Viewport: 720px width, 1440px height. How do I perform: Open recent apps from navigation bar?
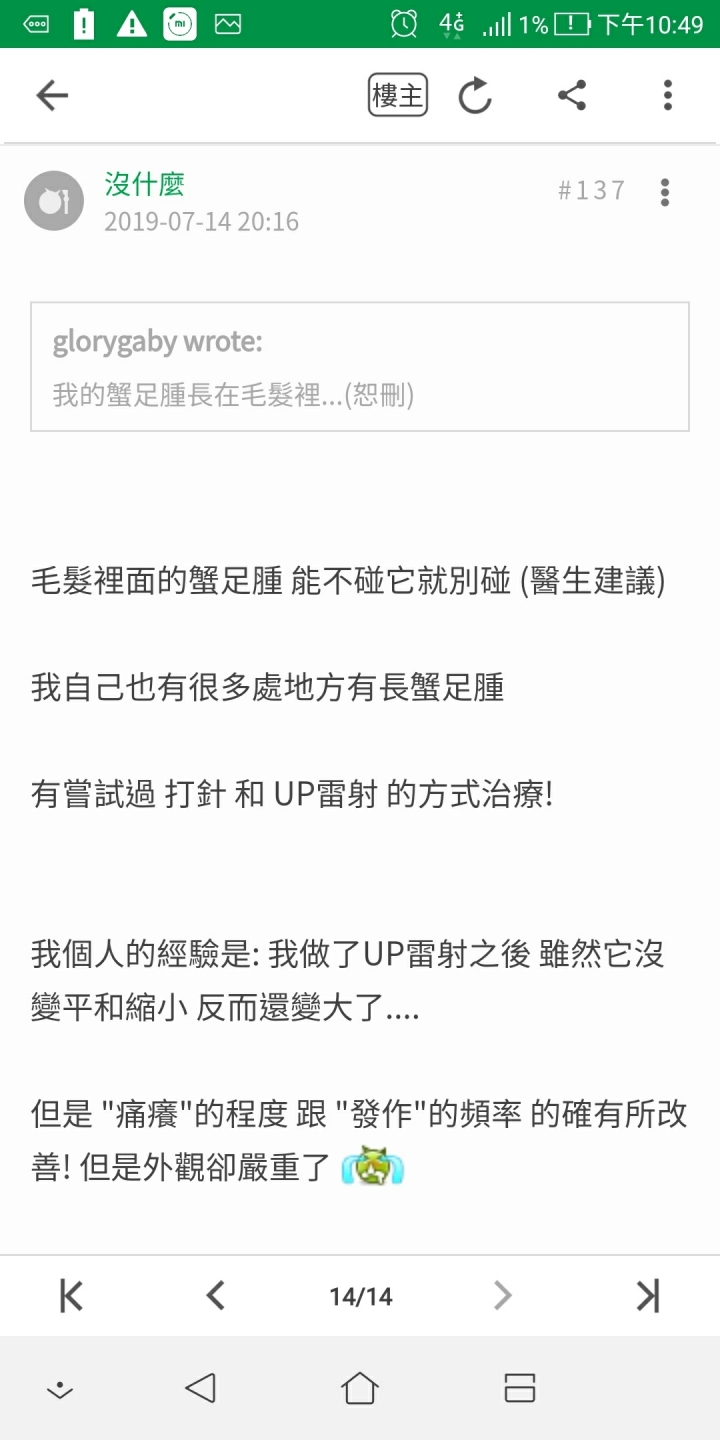[x=520, y=1388]
